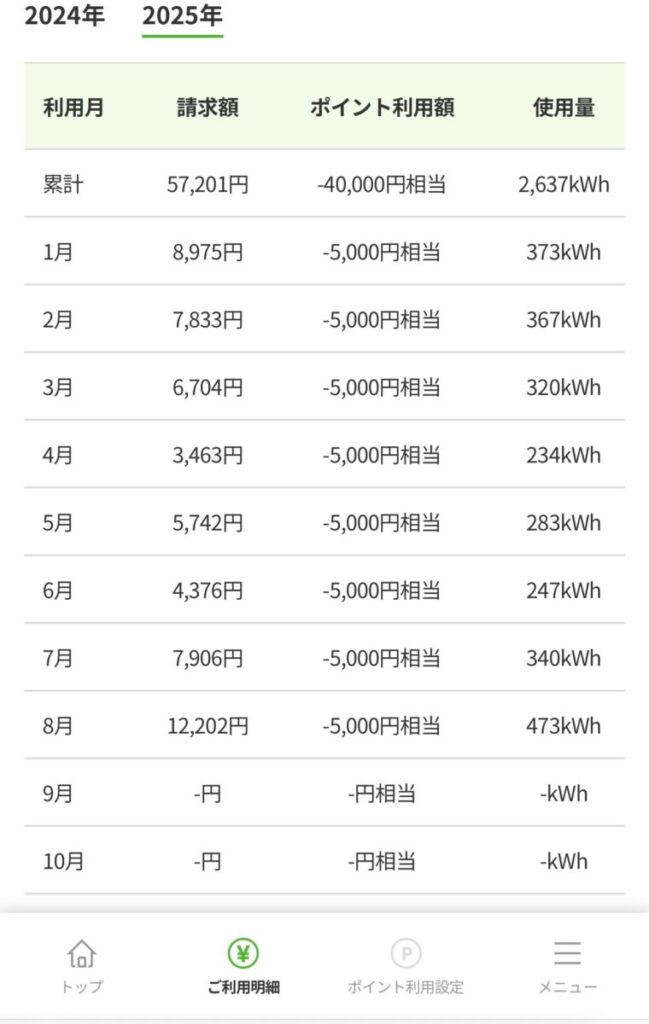Switch to the 2024年 tab
Viewport: 649px width, 1024px height.
click(64, 16)
